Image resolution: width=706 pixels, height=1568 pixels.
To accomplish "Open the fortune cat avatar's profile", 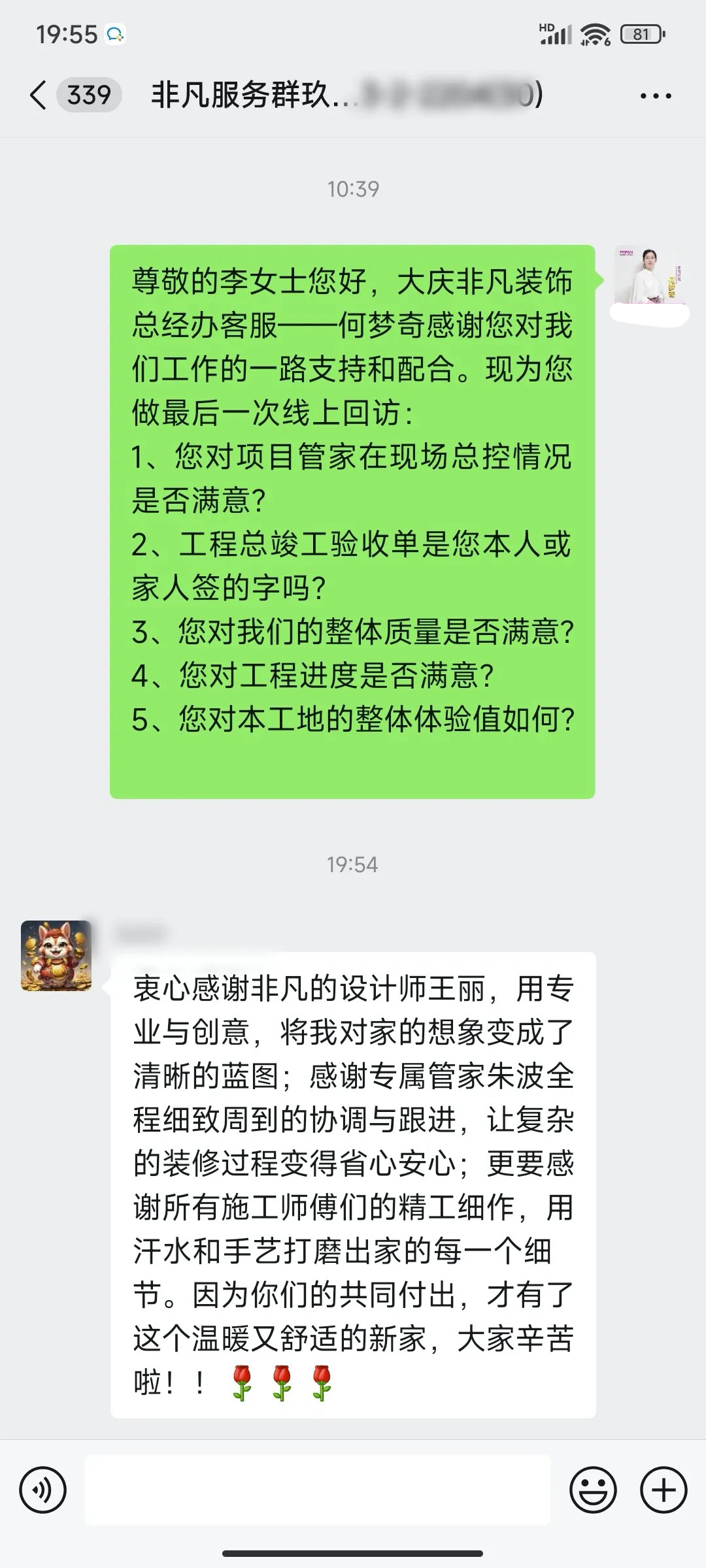I will pos(56,956).
